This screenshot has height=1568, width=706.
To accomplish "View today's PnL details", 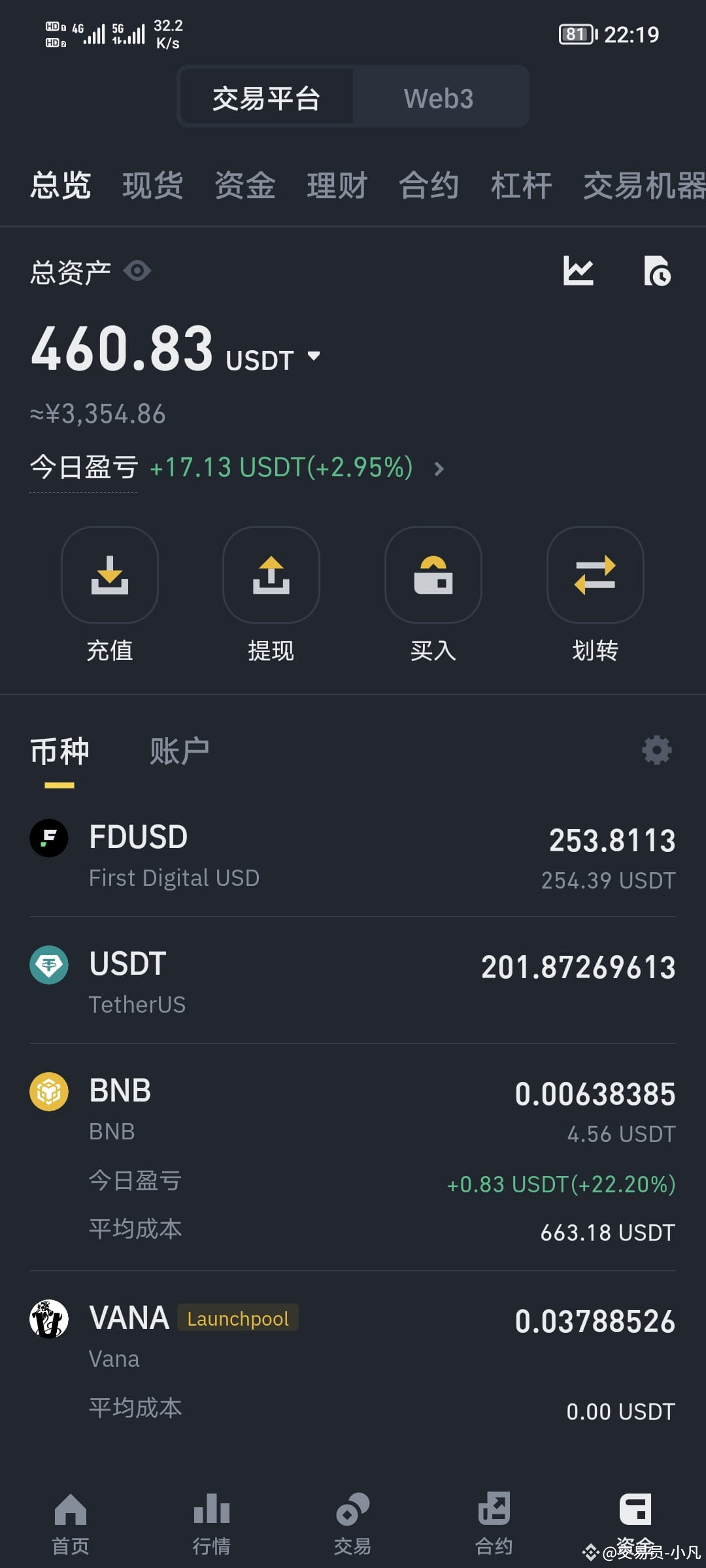I will click(x=237, y=468).
